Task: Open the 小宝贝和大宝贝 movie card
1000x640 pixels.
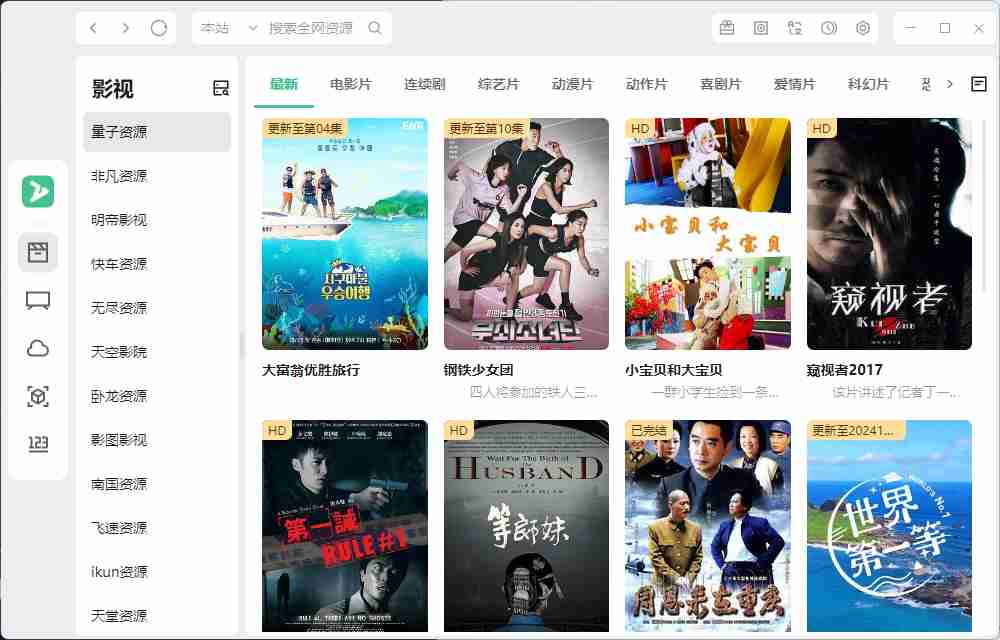Action: pos(707,234)
